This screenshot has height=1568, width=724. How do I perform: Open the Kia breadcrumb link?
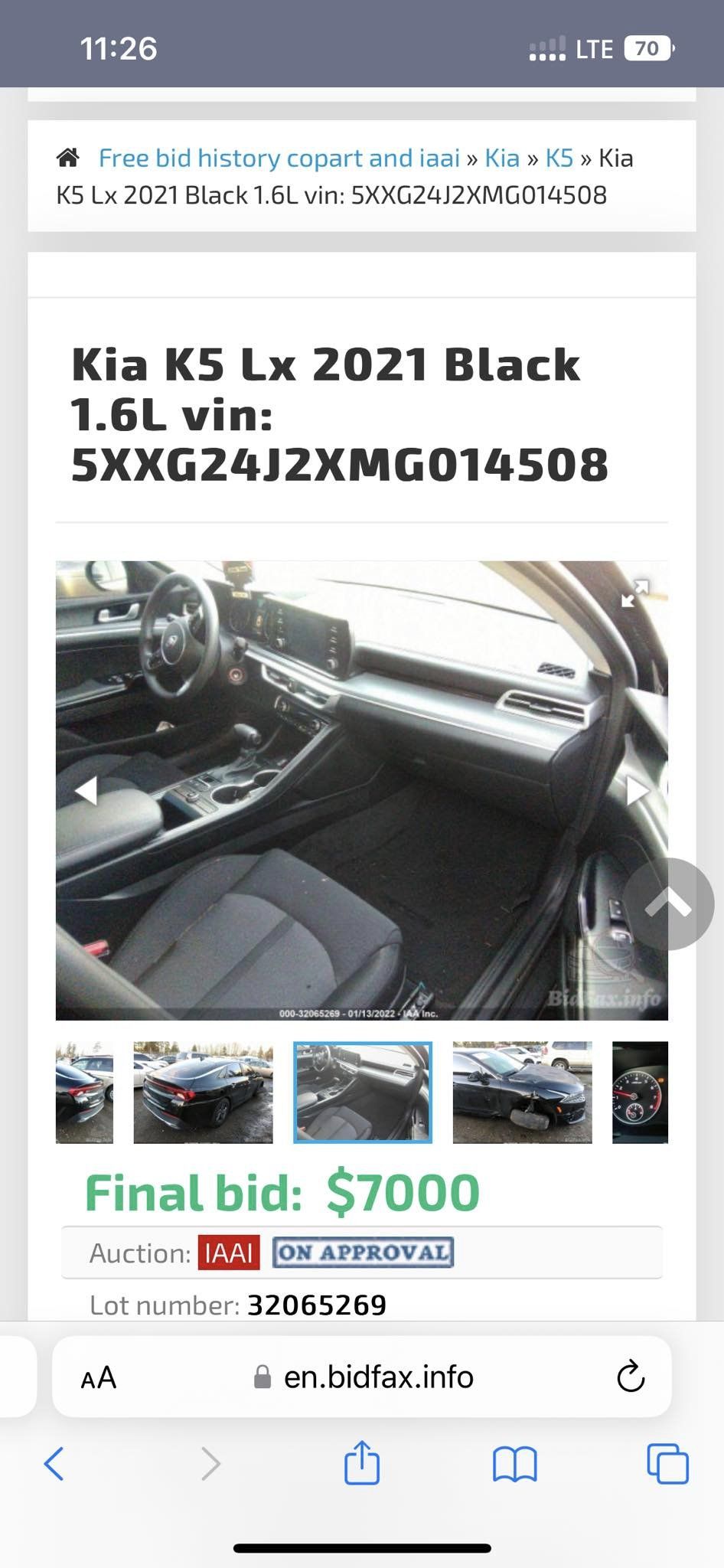[x=502, y=158]
